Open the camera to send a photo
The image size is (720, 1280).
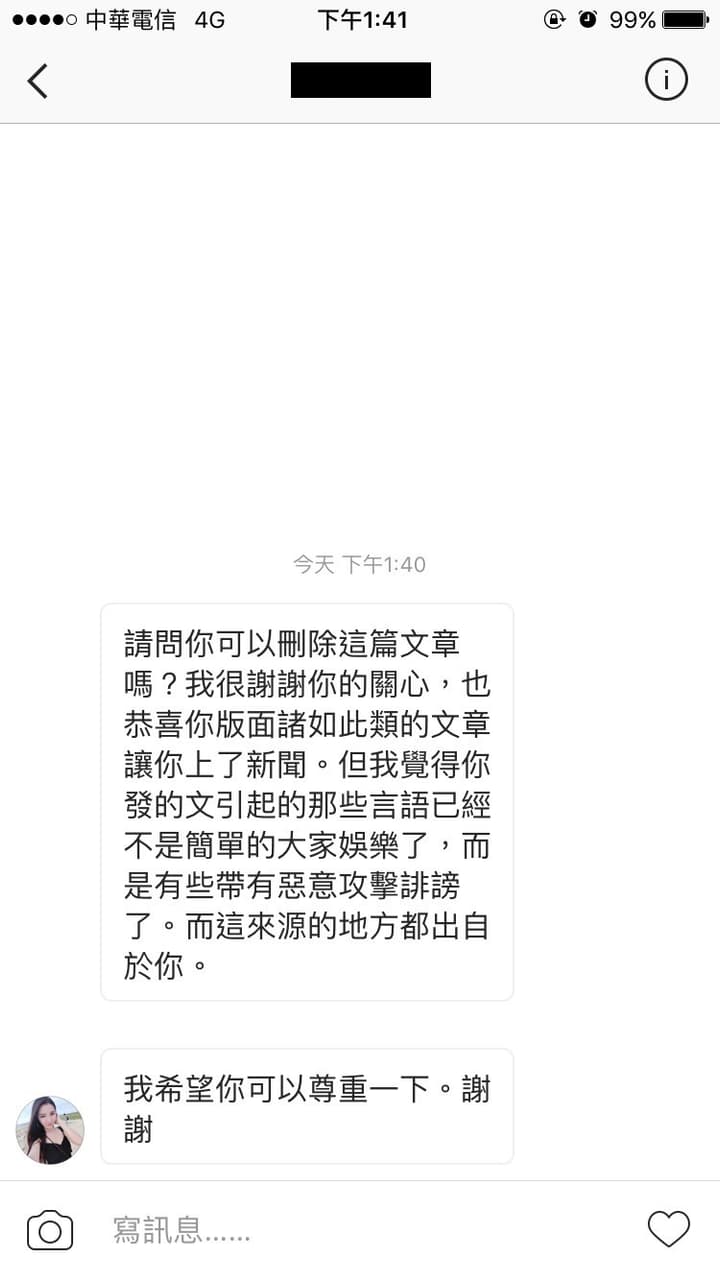click(50, 1230)
